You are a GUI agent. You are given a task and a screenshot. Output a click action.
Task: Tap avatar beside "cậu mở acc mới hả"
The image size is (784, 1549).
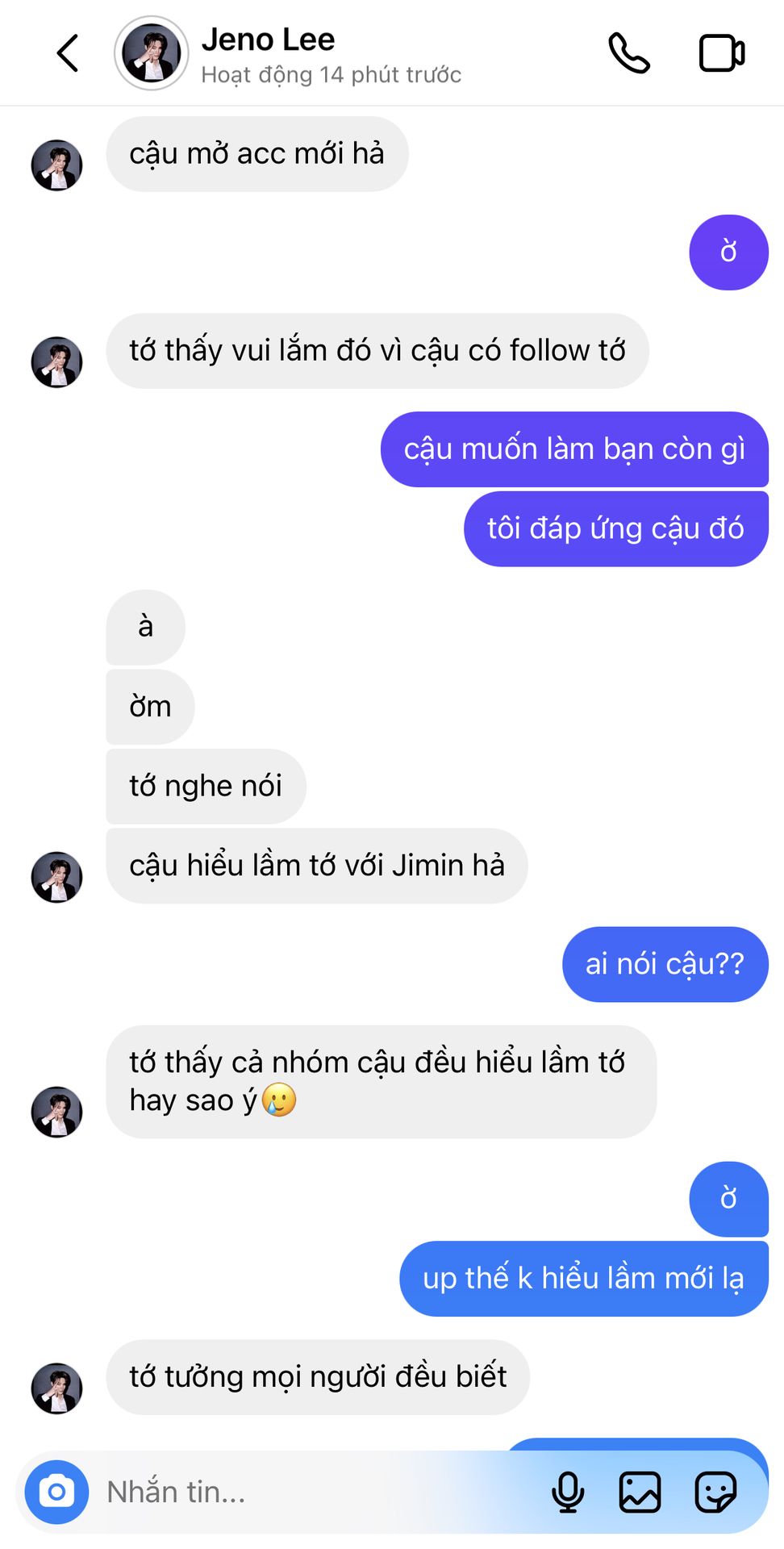click(x=56, y=165)
